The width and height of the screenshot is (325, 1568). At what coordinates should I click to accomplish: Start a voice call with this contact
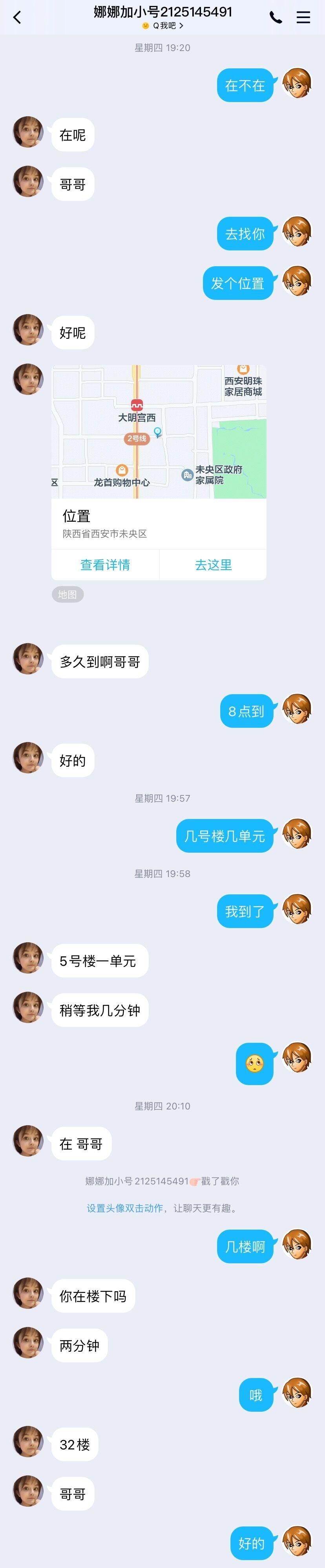[x=276, y=18]
